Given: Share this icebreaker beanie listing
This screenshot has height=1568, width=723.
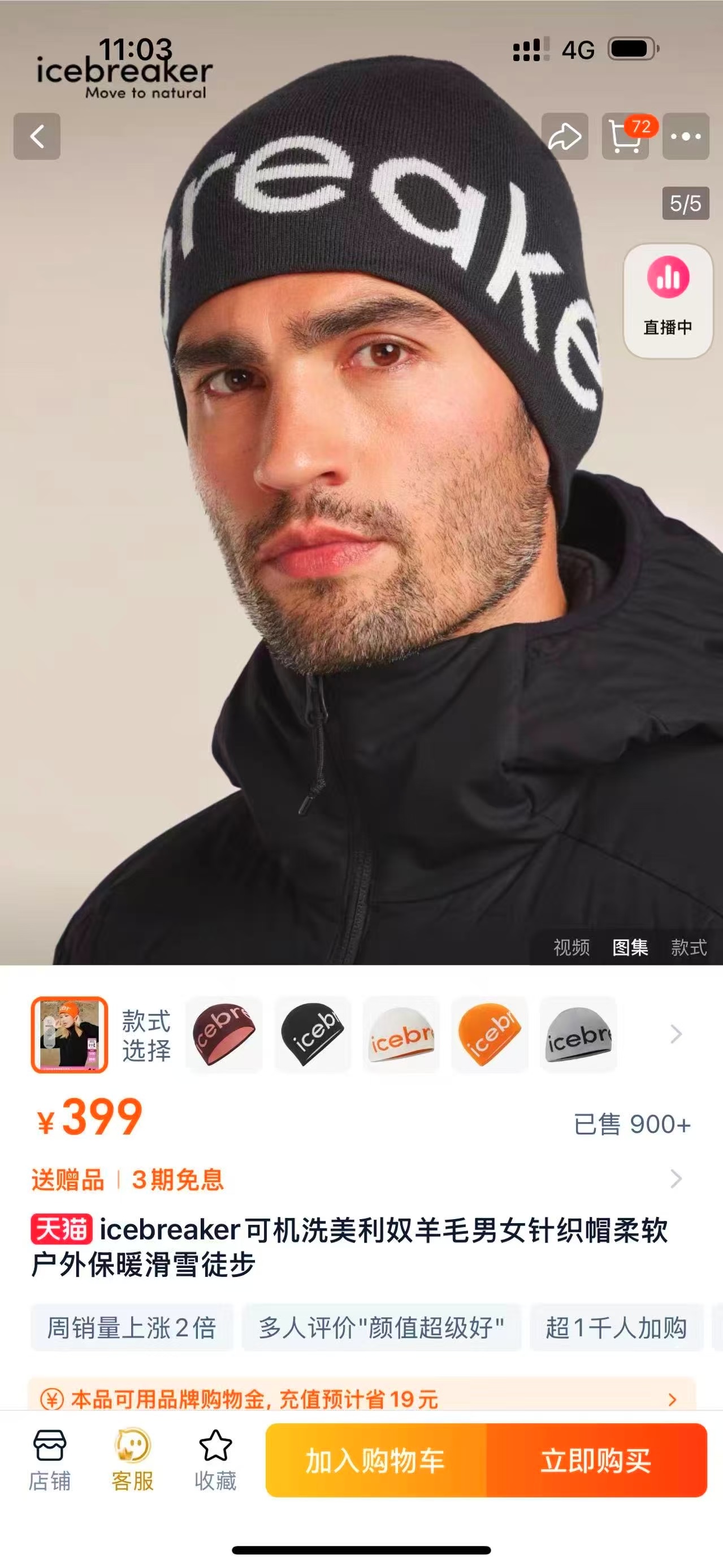Looking at the screenshot, I should [565, 136].
